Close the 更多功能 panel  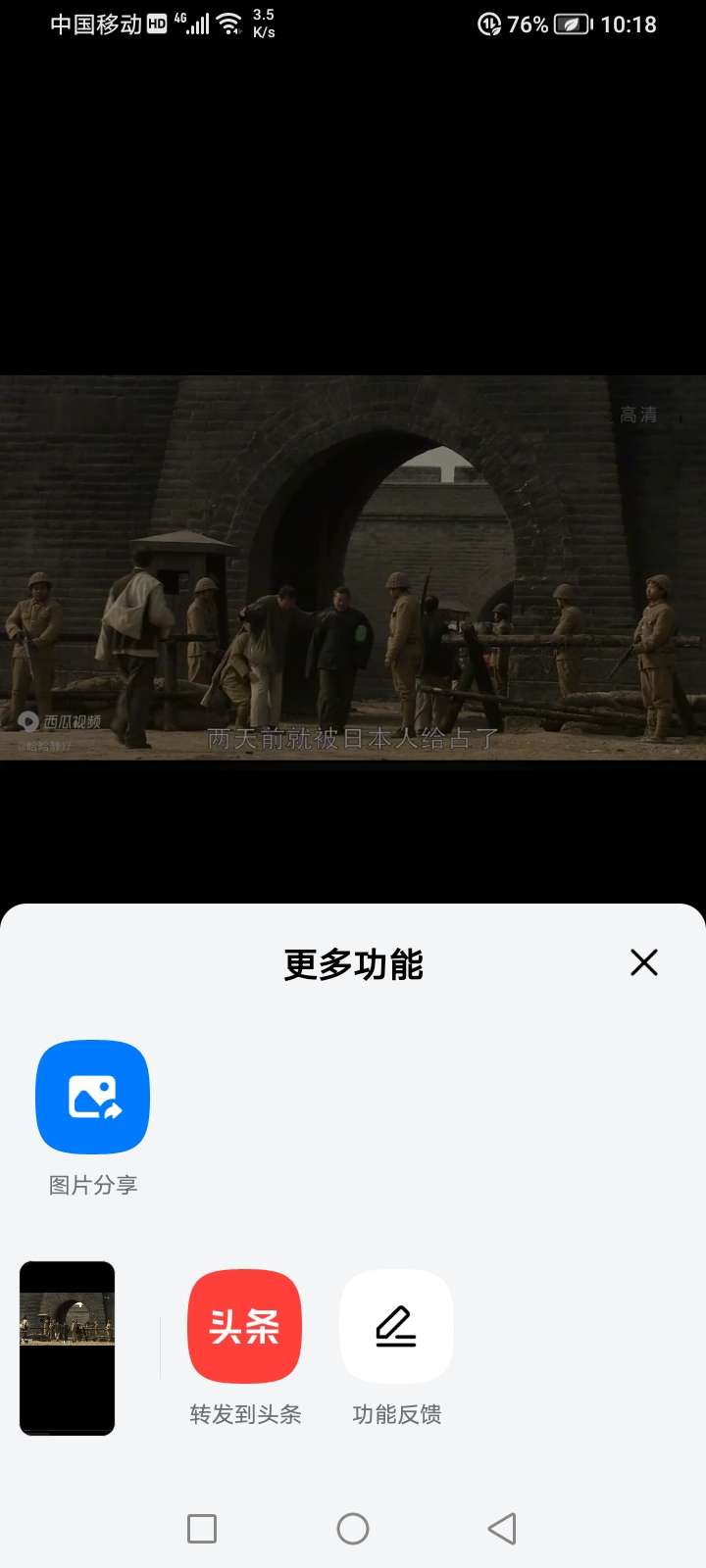(643, 962)
